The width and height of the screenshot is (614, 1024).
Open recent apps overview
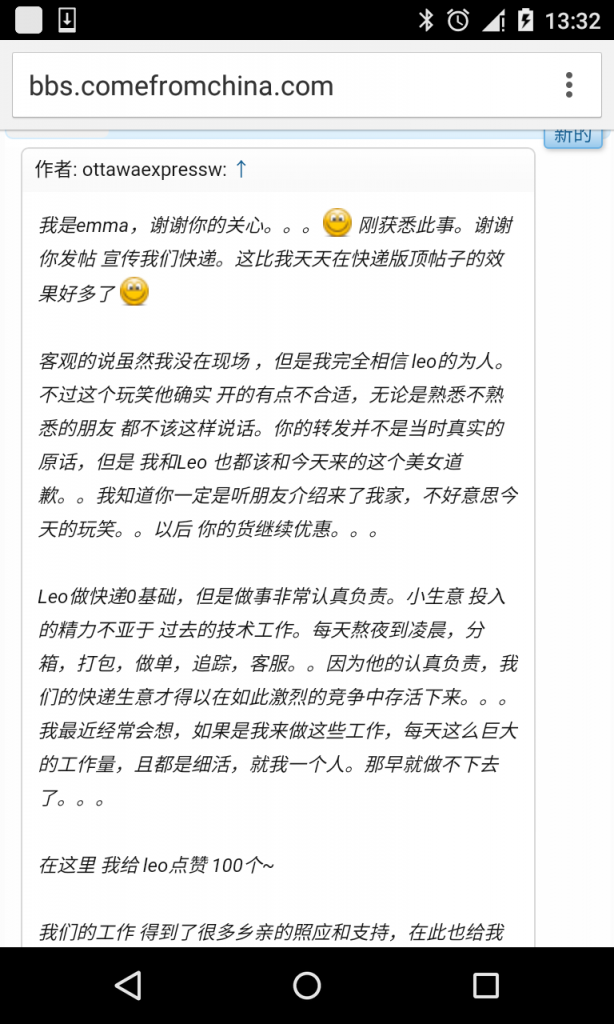coord(486,985)
